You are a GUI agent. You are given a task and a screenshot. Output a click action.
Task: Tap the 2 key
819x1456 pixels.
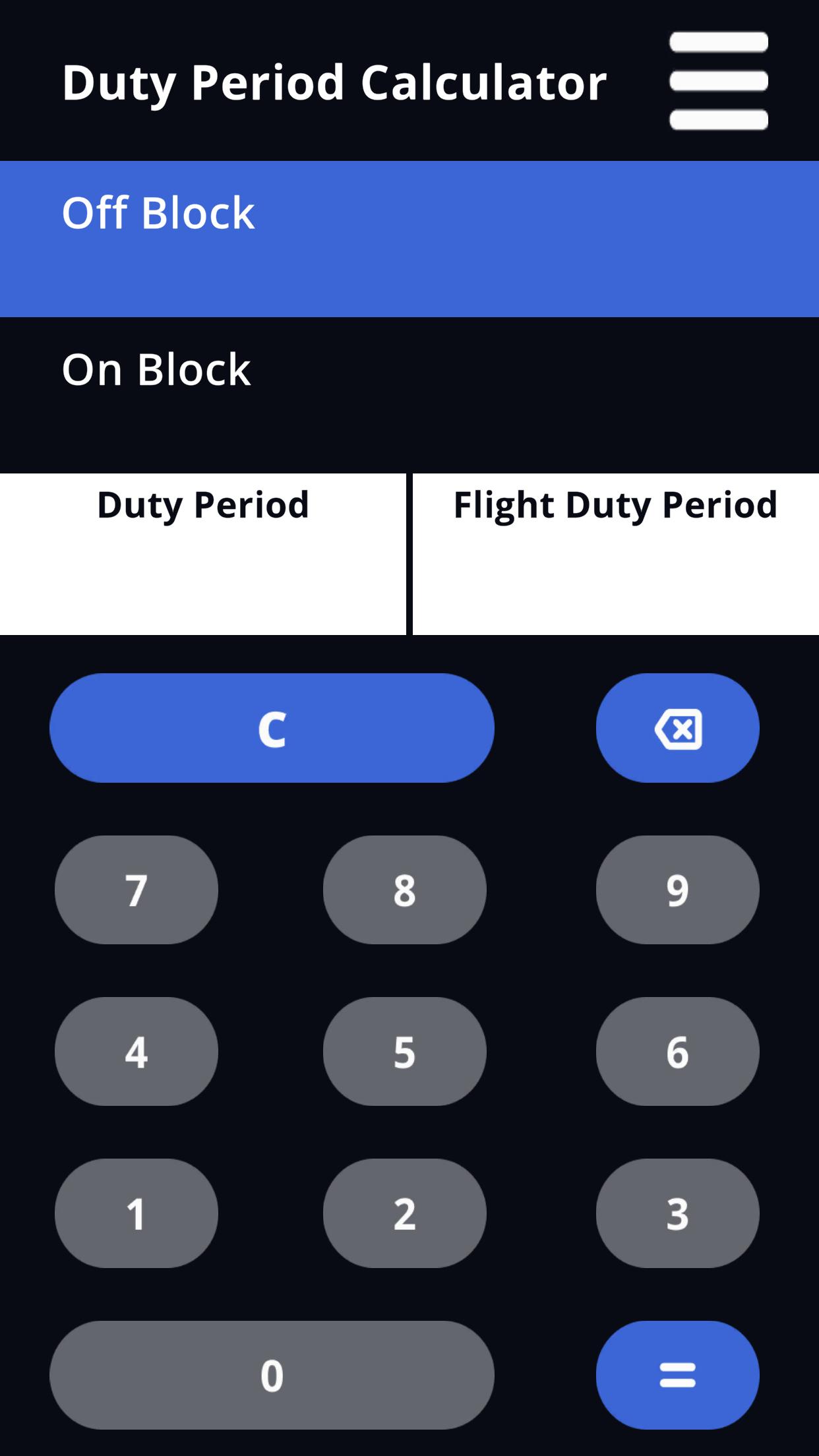[404, 1213]
